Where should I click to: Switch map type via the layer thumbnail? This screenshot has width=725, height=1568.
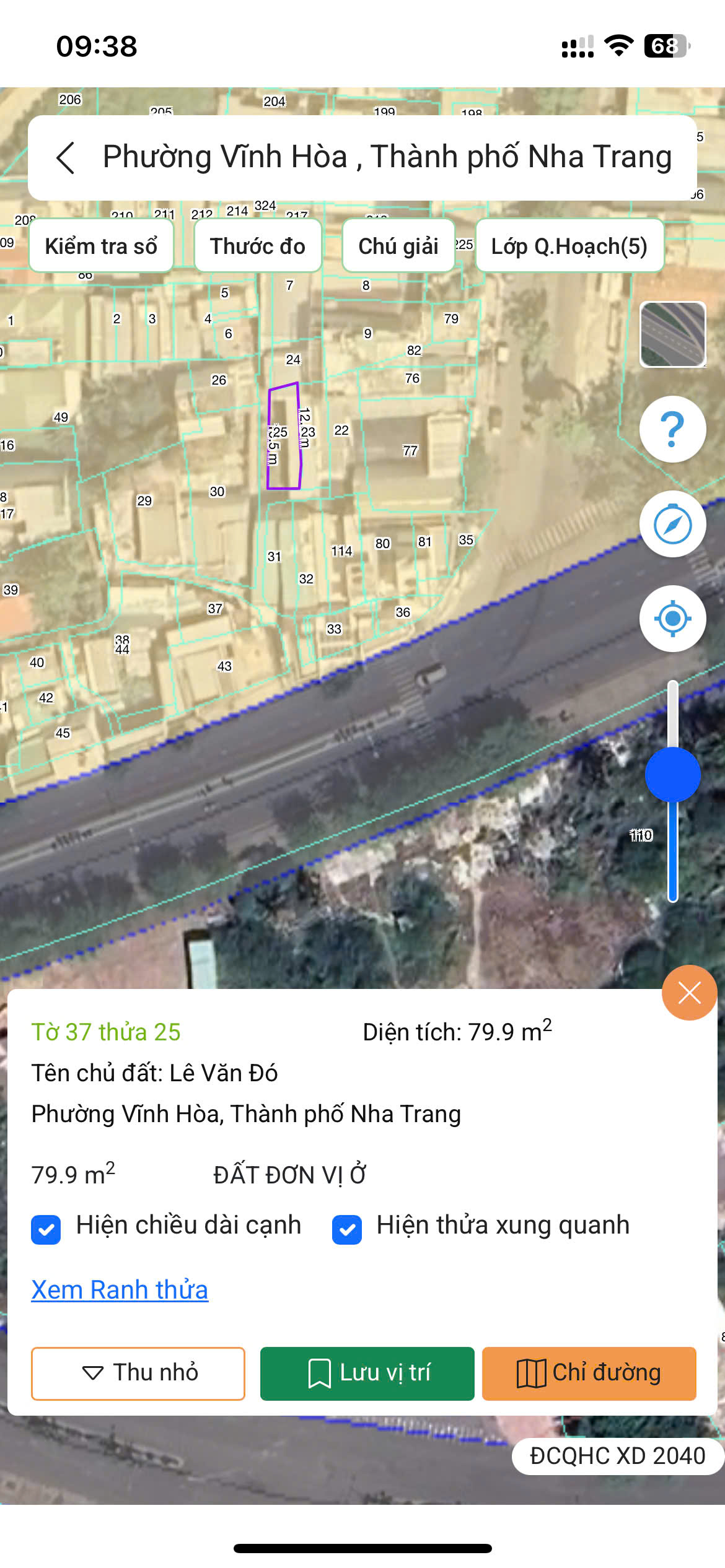(x=672, y=334)
